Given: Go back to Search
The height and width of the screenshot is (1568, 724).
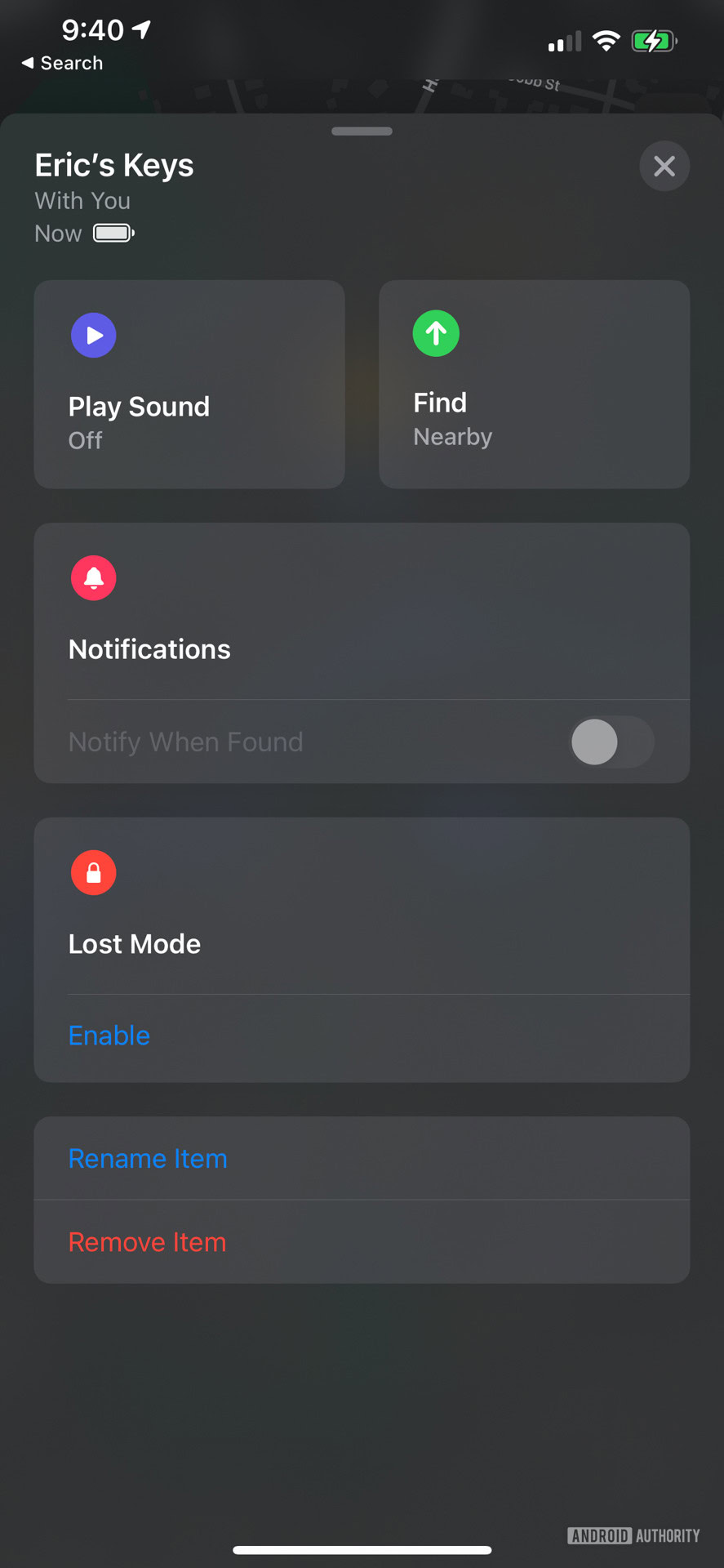Looking at the screenshot, I should tap(62, 63).
